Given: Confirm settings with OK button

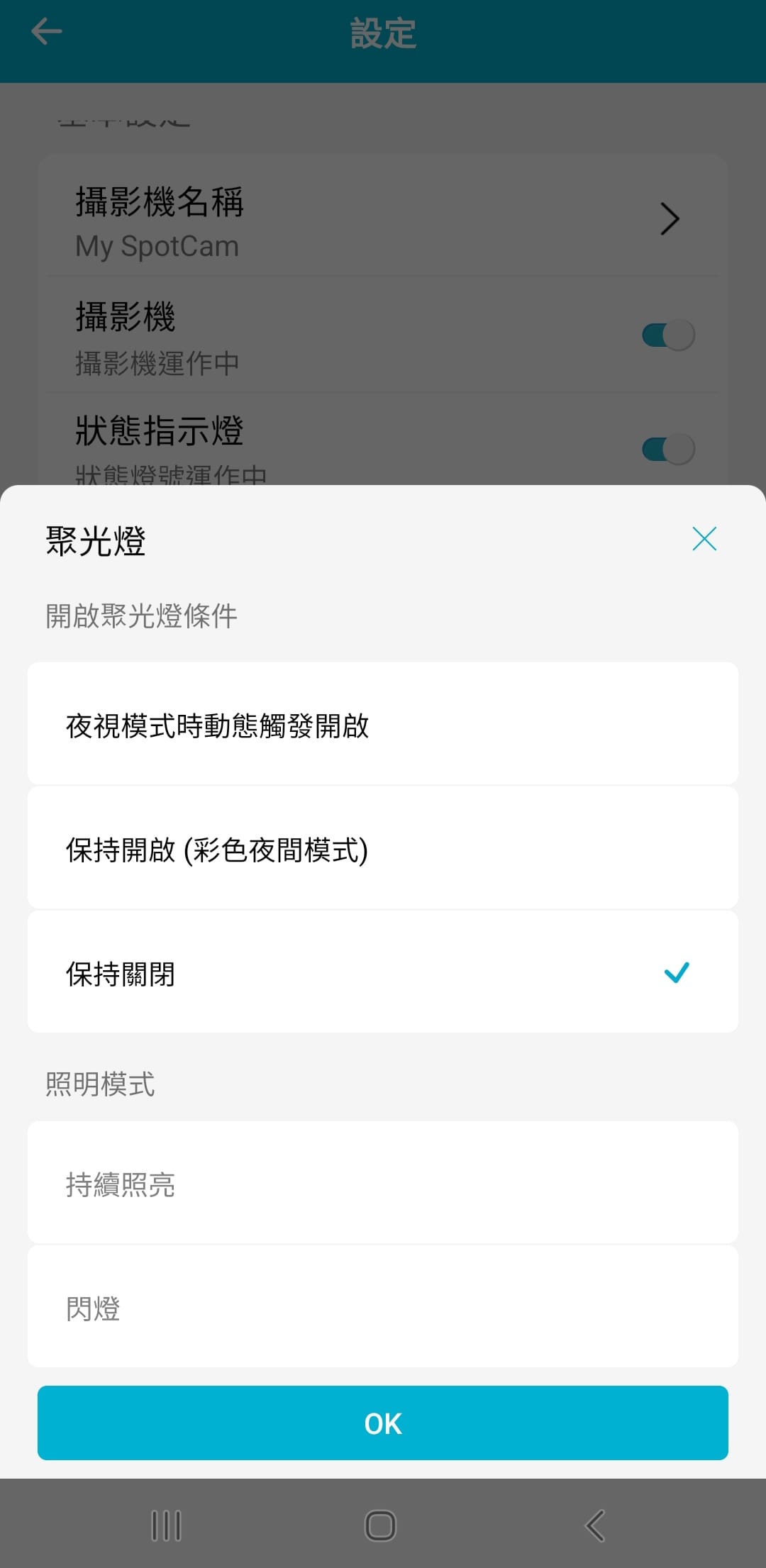Looking at the screenshot, I should tap(383, 1423).
